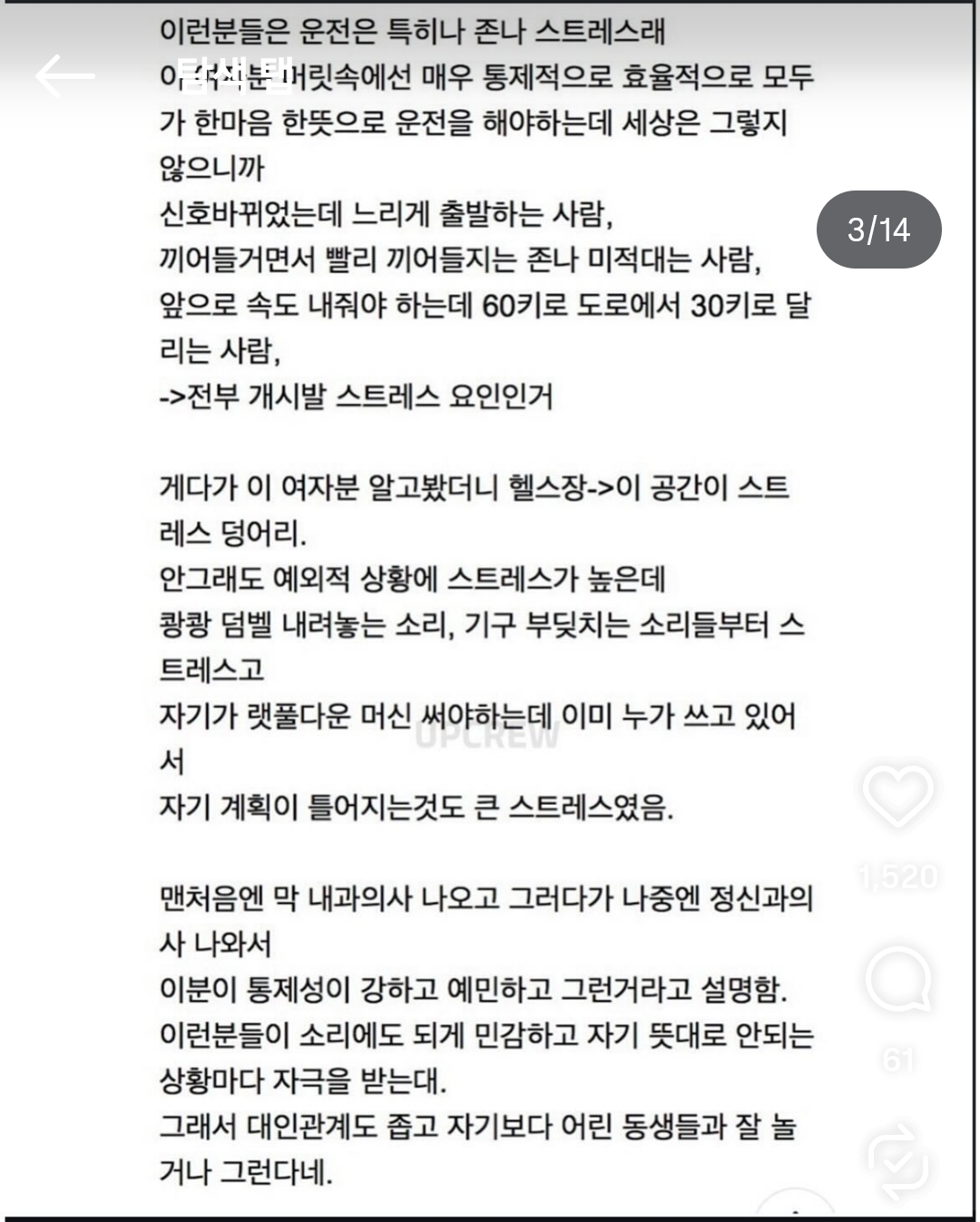
Task: Repost this post with the arrows icon
Action: (x=897, y=1161)
